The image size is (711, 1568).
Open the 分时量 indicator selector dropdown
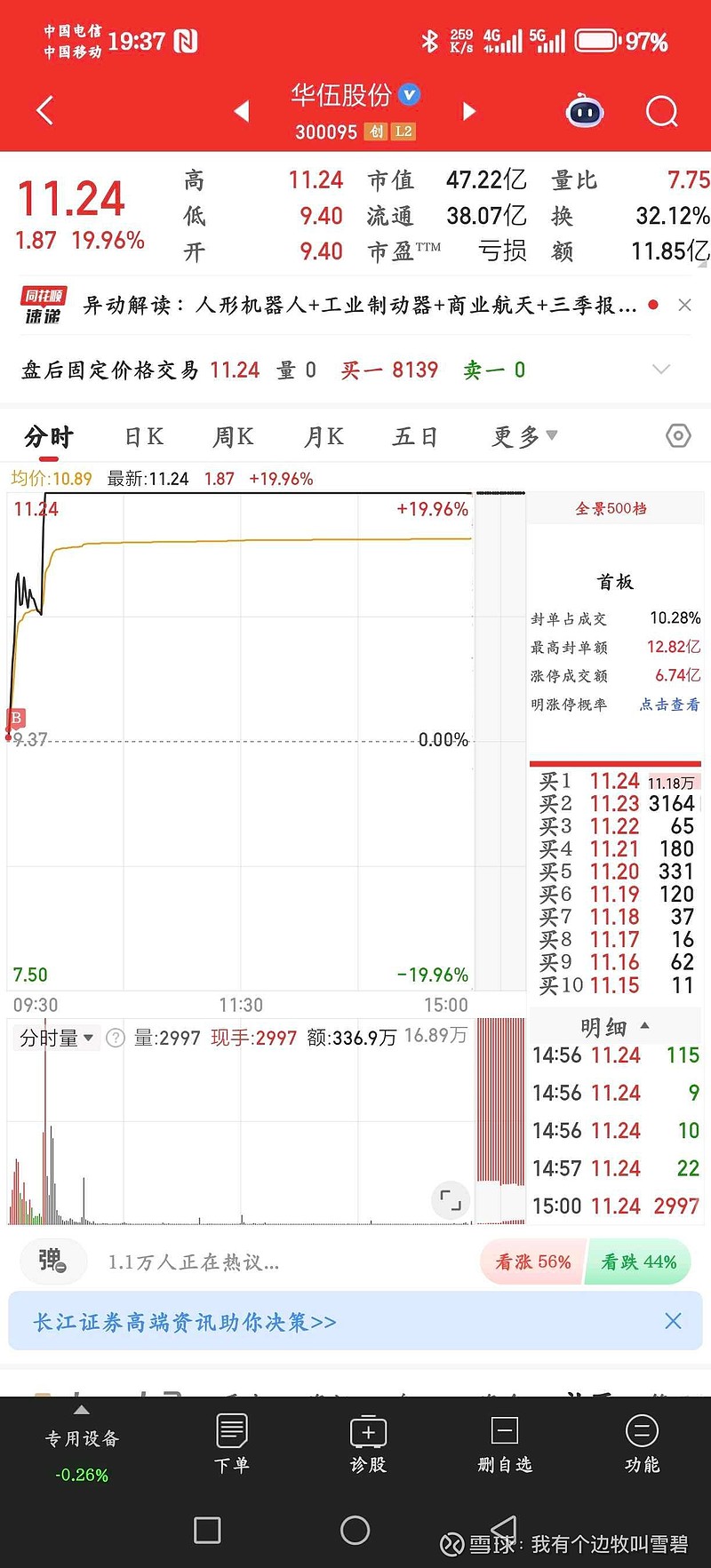55,1038
